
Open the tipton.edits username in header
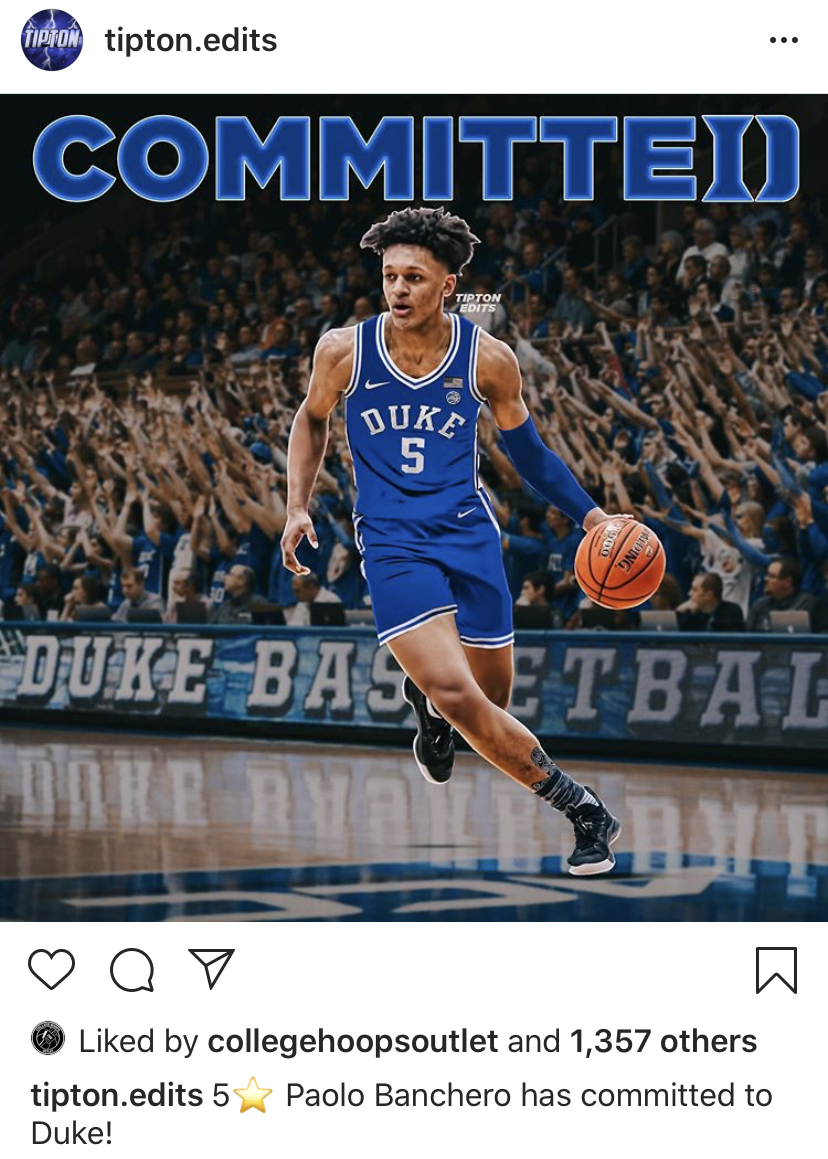(x=191, y=40)
